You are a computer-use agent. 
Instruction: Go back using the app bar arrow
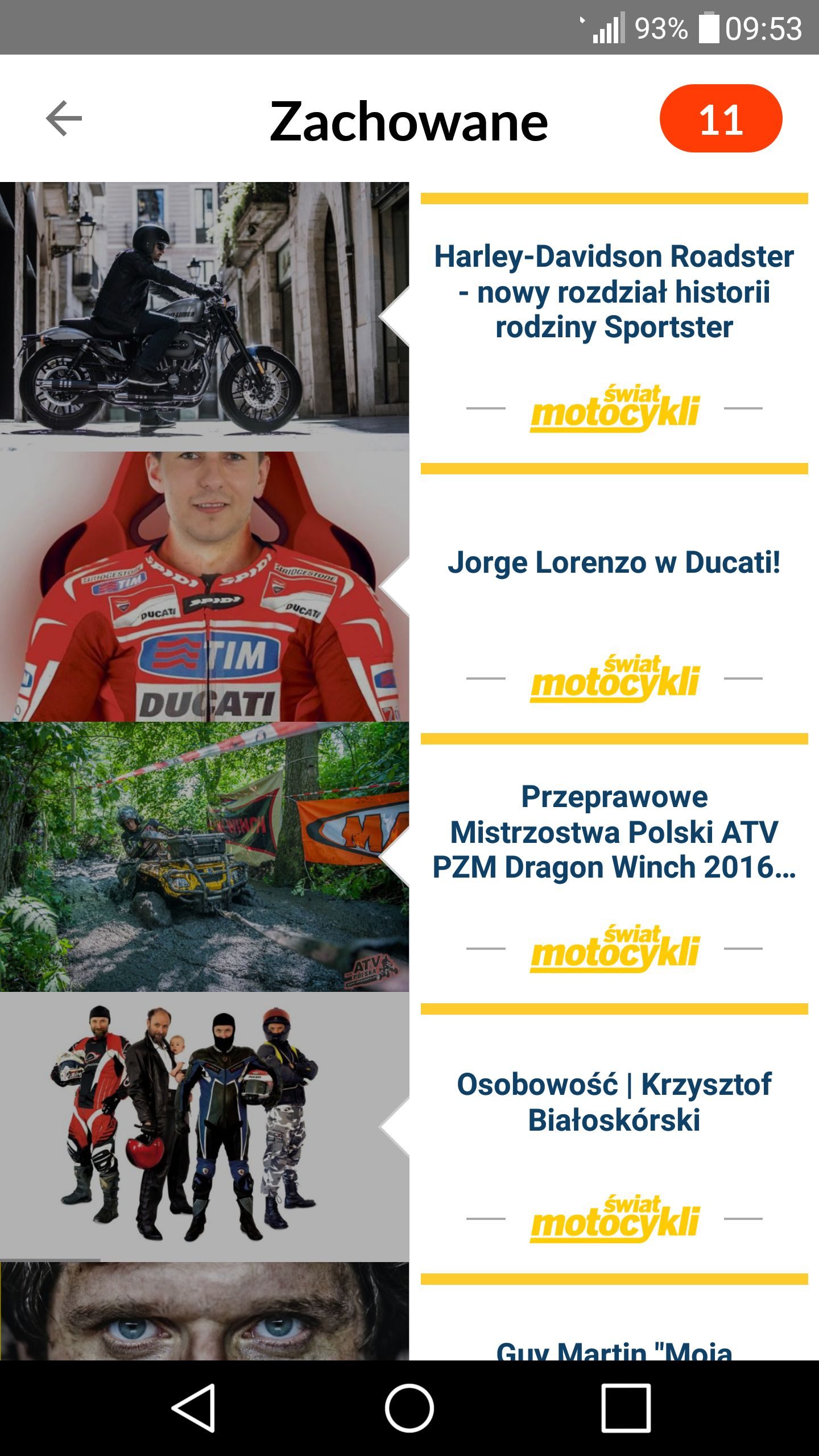click(x=64, y=119)
